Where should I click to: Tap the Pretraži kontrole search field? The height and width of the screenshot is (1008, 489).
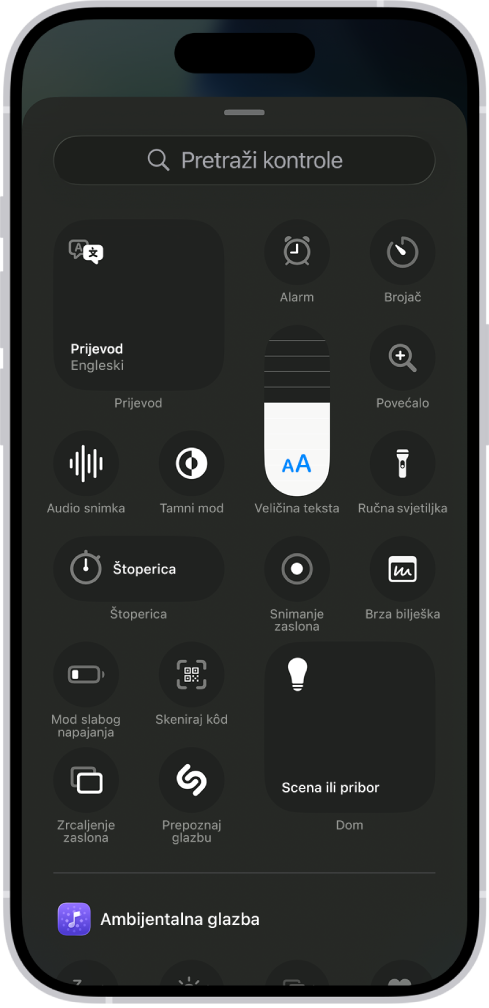point(244,160)
